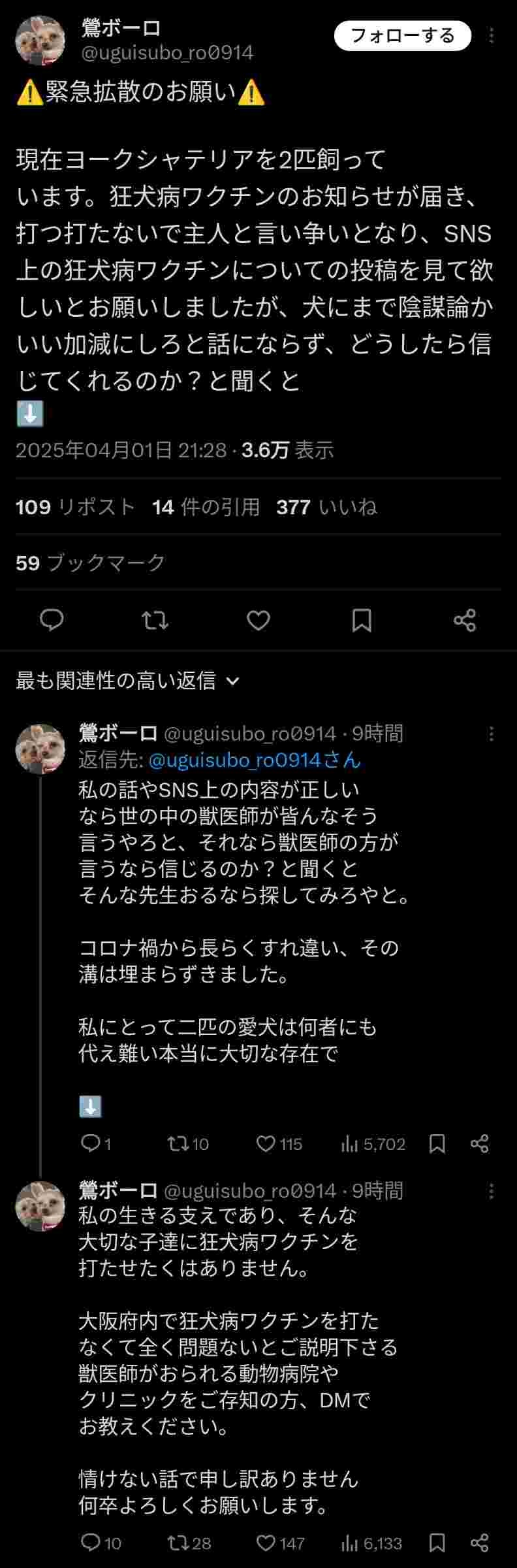Open overflow menu of the main post

click(491, 36)
